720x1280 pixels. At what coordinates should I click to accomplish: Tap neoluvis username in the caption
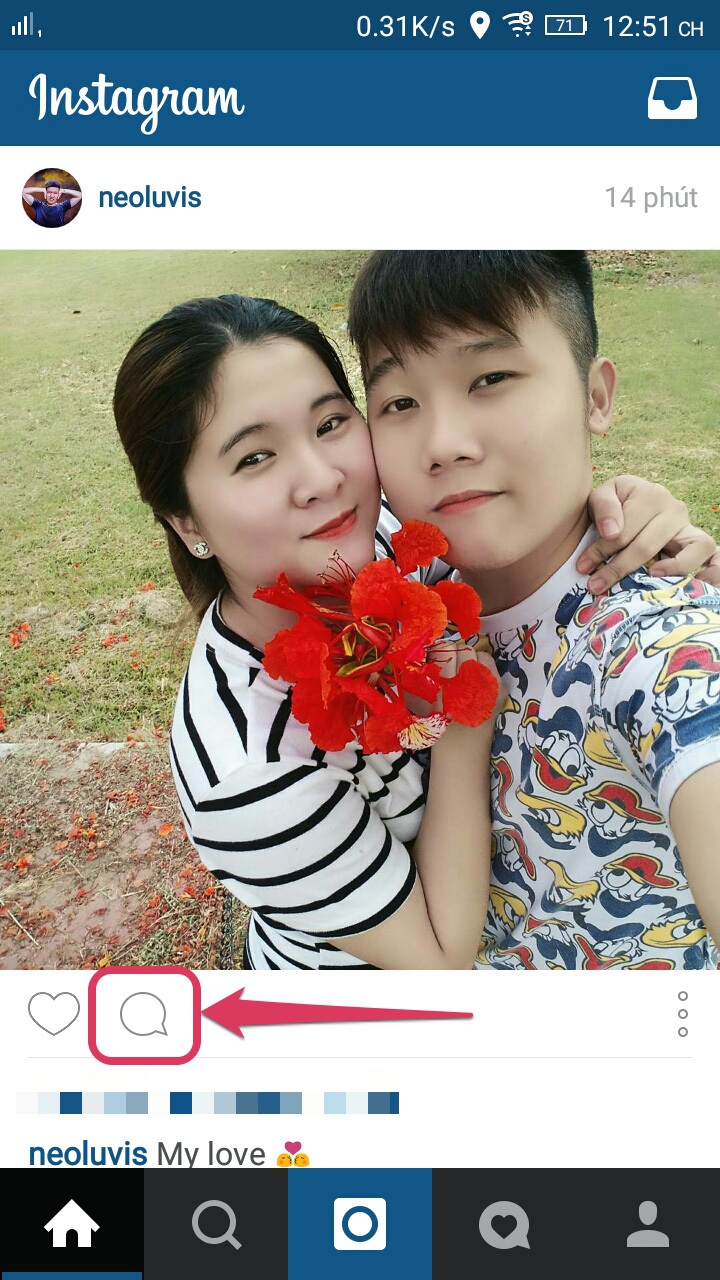point(88,1154)
